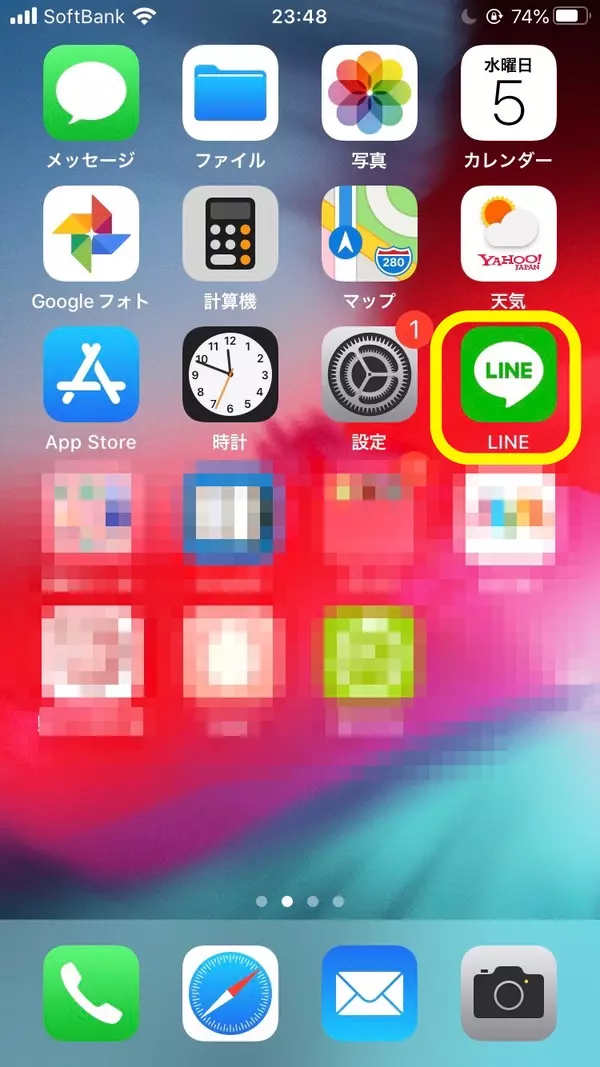Open the マップ app
The image size is (600, 1067).
(x=369, y=234)
